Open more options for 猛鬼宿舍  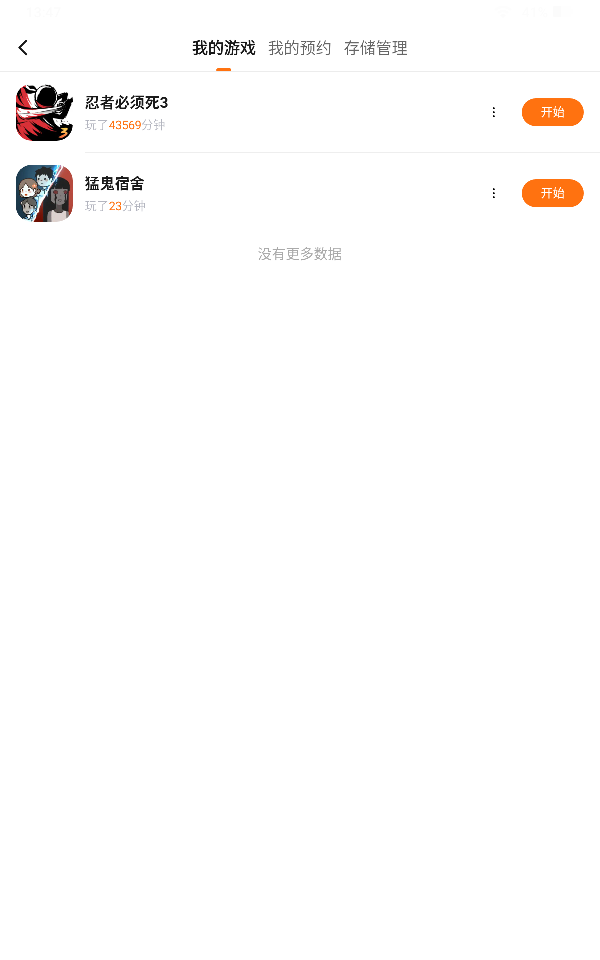pyautogui.click(x=493, y=193)
